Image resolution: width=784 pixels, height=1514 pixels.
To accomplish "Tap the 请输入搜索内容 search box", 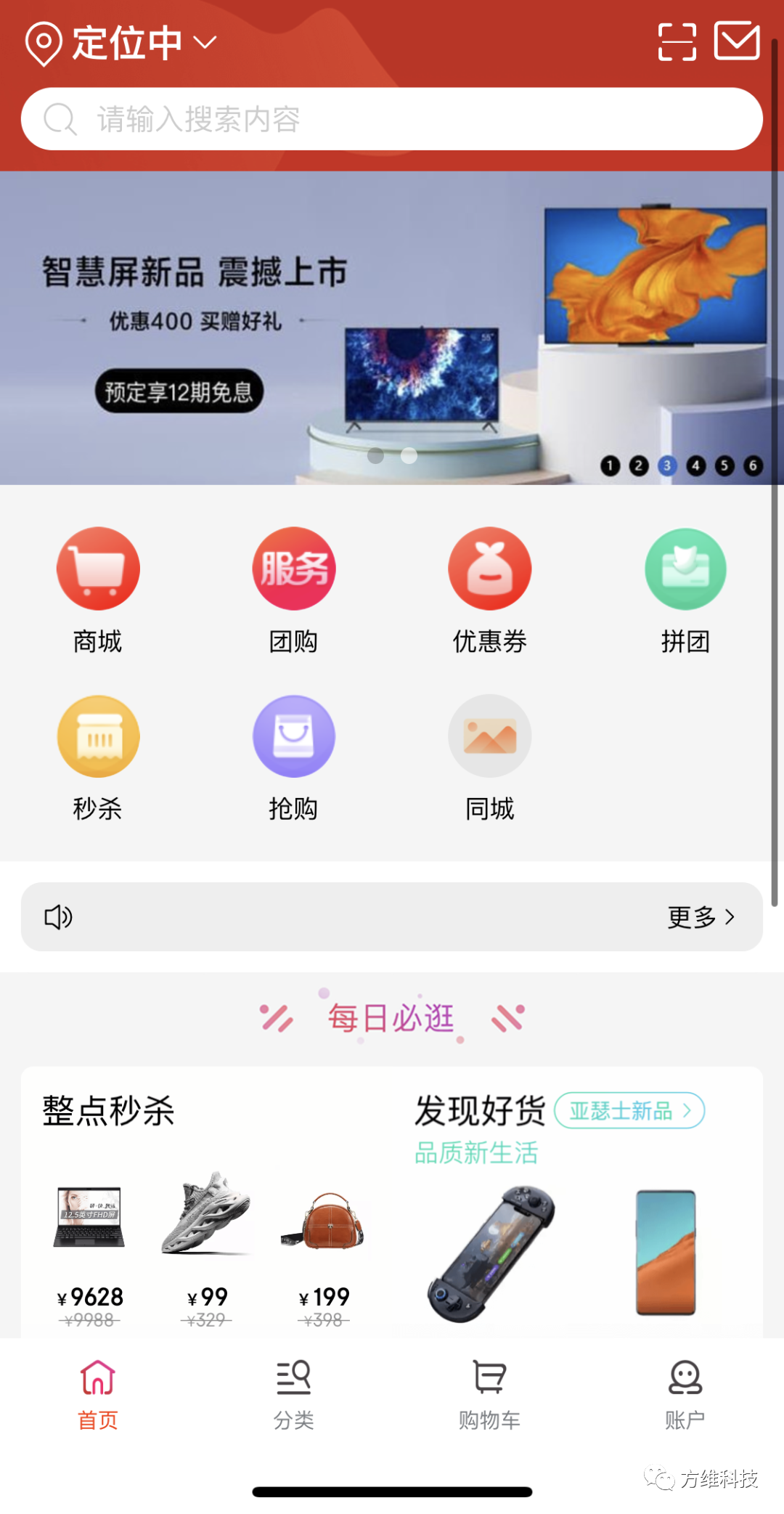I will click(392, 119).
